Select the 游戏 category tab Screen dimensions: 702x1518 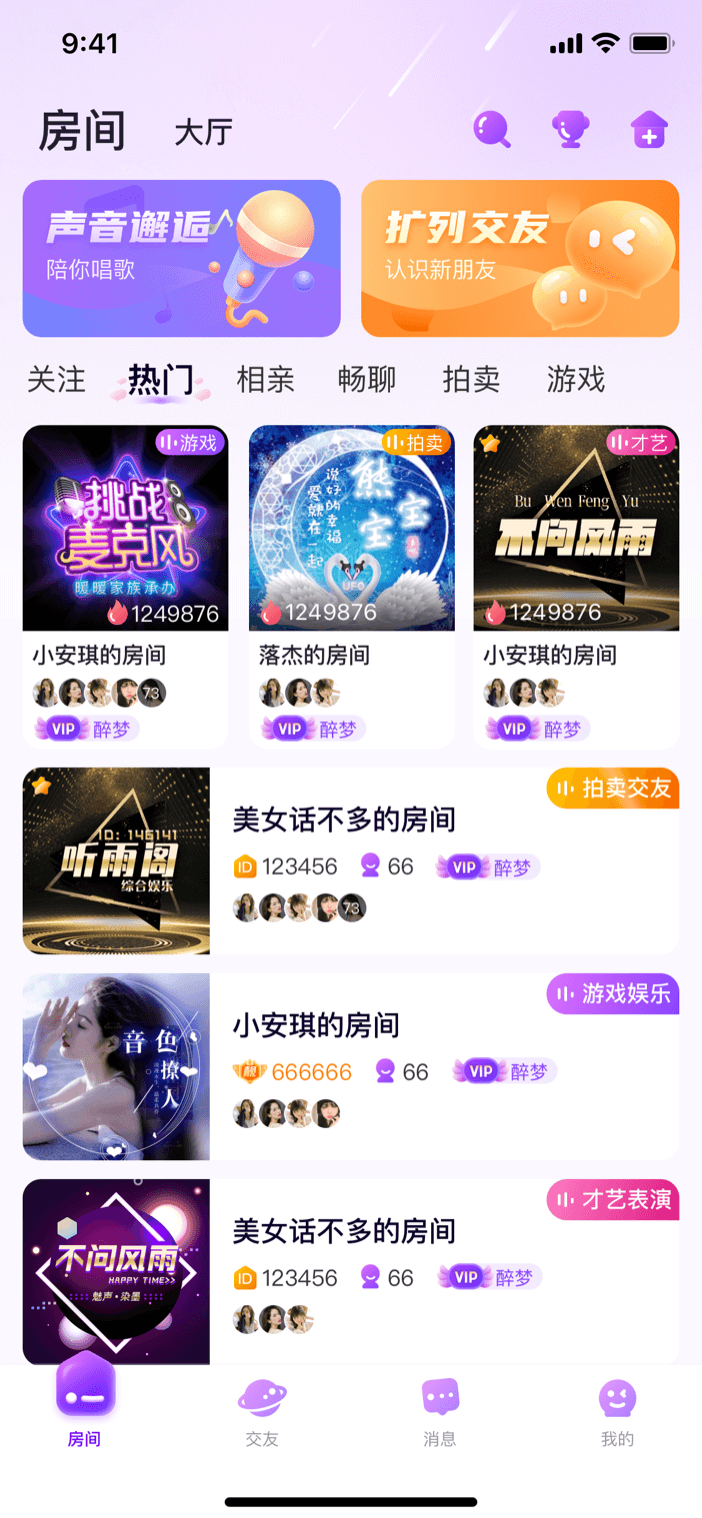point(576,379)
